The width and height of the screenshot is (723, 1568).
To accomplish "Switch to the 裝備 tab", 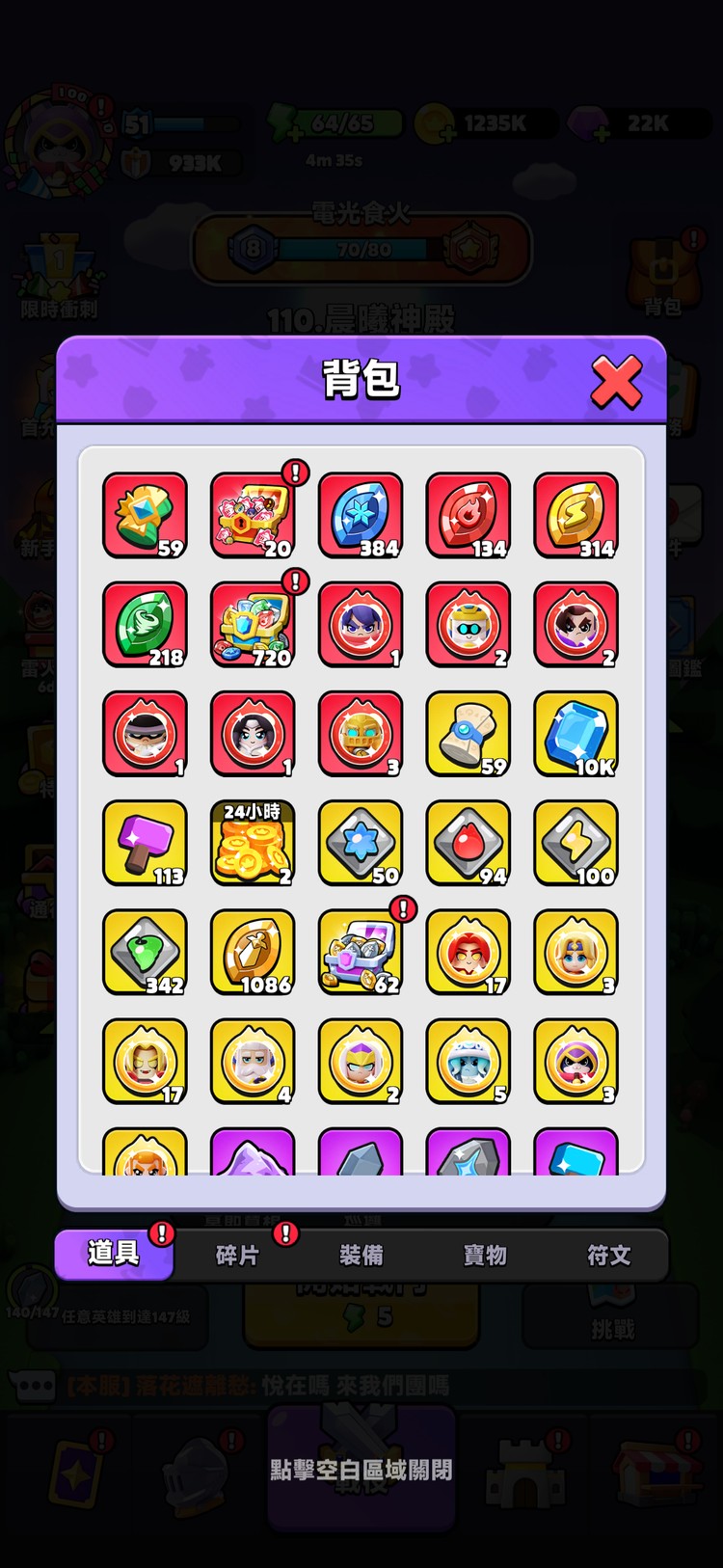I will (361, 1255).
